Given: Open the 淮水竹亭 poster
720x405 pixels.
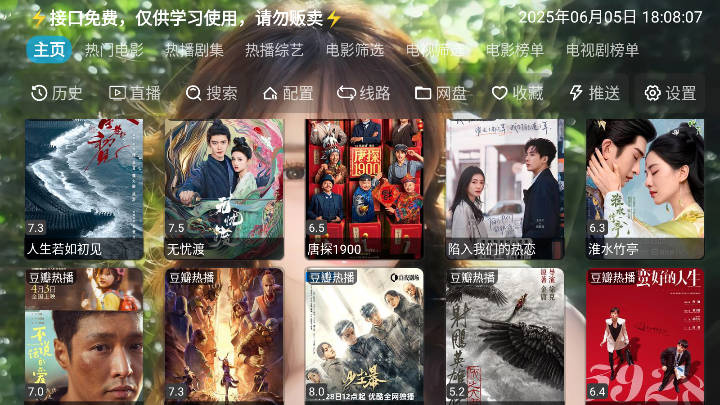Looking at the screenshot, I should click(x=644, y=189).
